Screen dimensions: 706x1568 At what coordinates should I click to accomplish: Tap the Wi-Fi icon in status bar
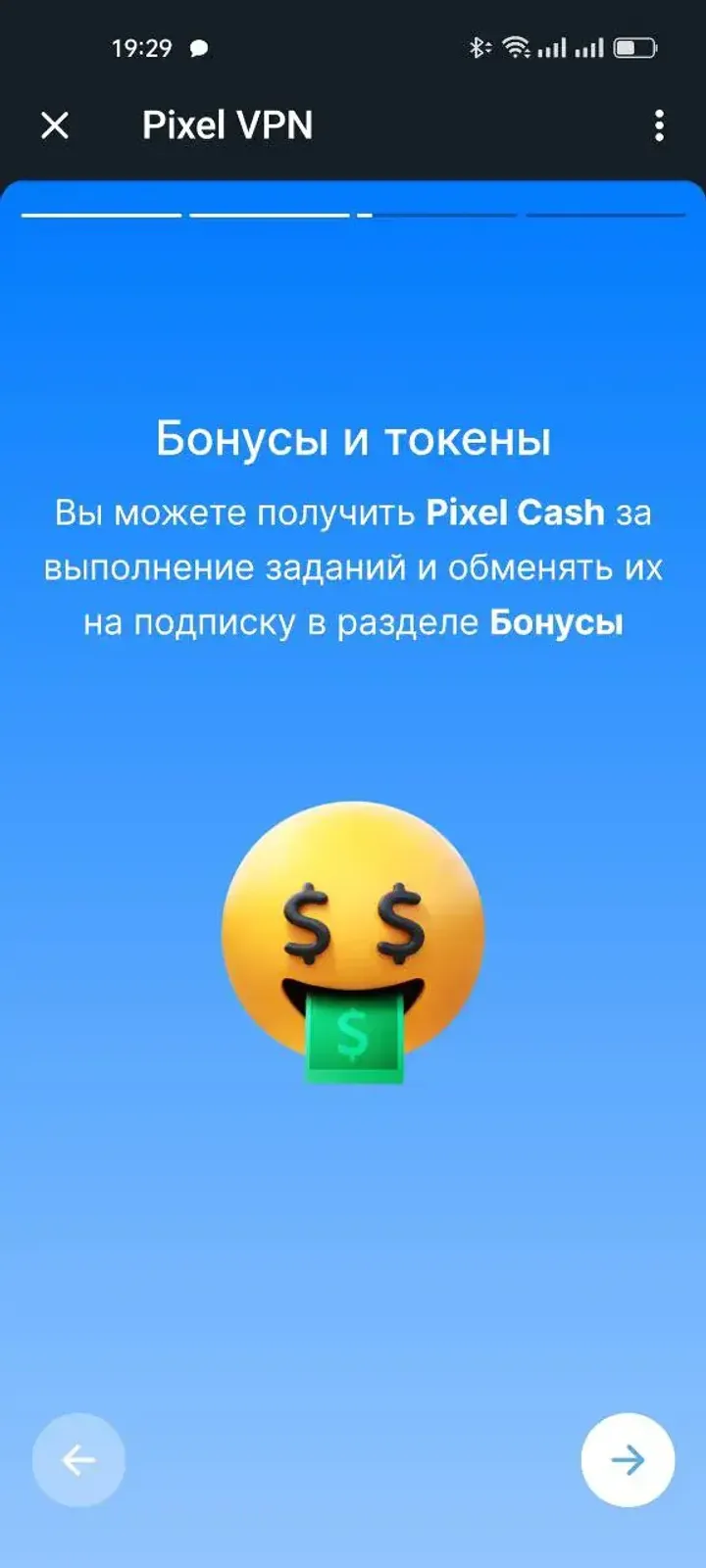(x=518, y=46)
